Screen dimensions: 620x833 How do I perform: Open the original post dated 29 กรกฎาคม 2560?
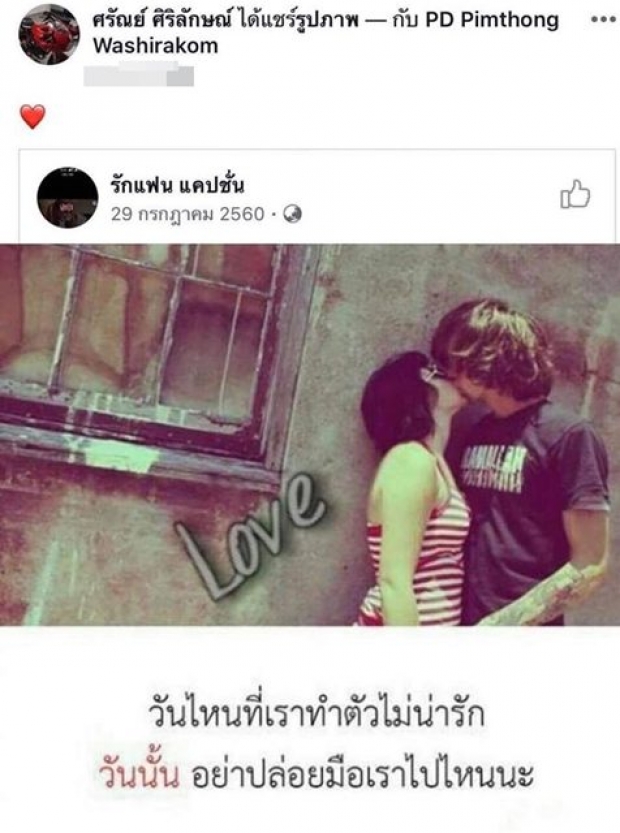click(x=187, y=213)
